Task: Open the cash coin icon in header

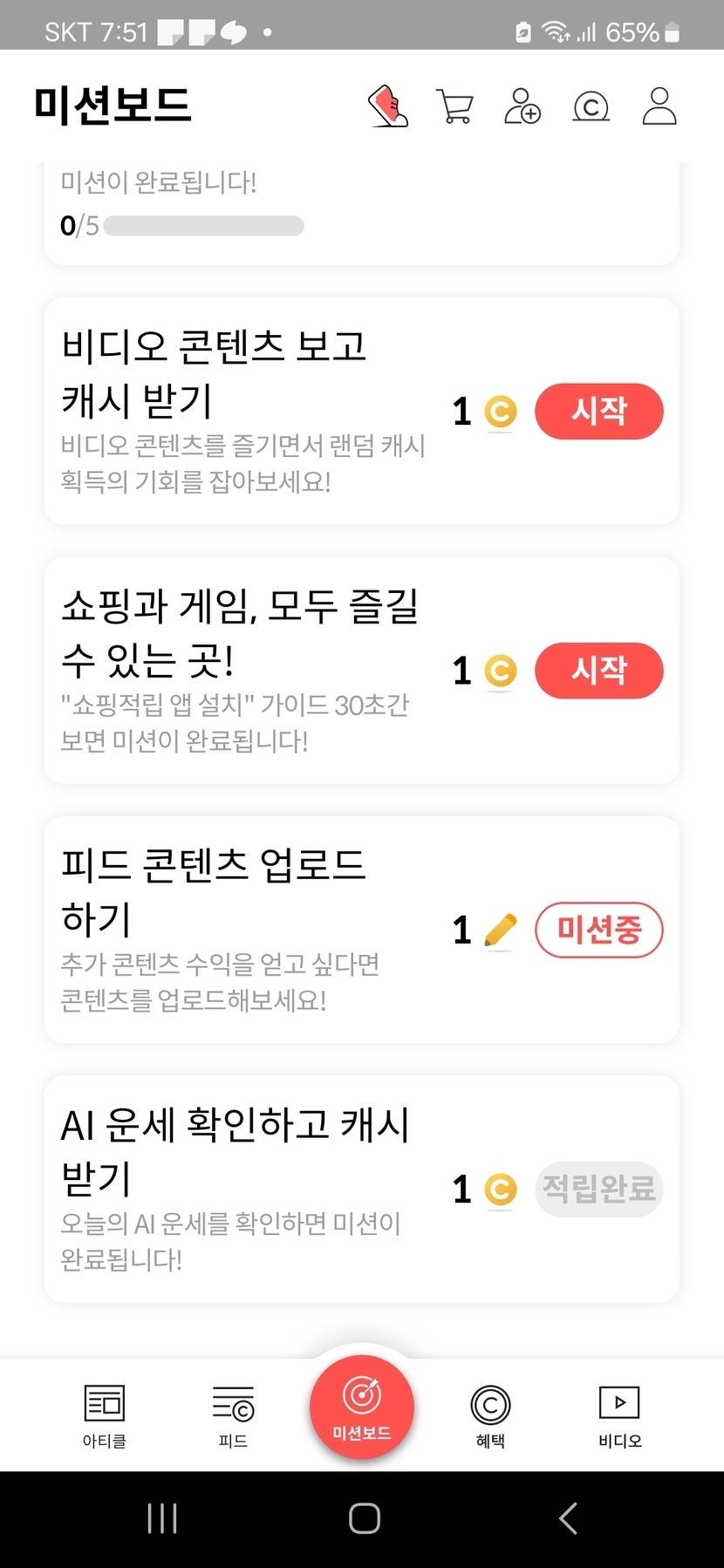Action: tap(591, 107)
